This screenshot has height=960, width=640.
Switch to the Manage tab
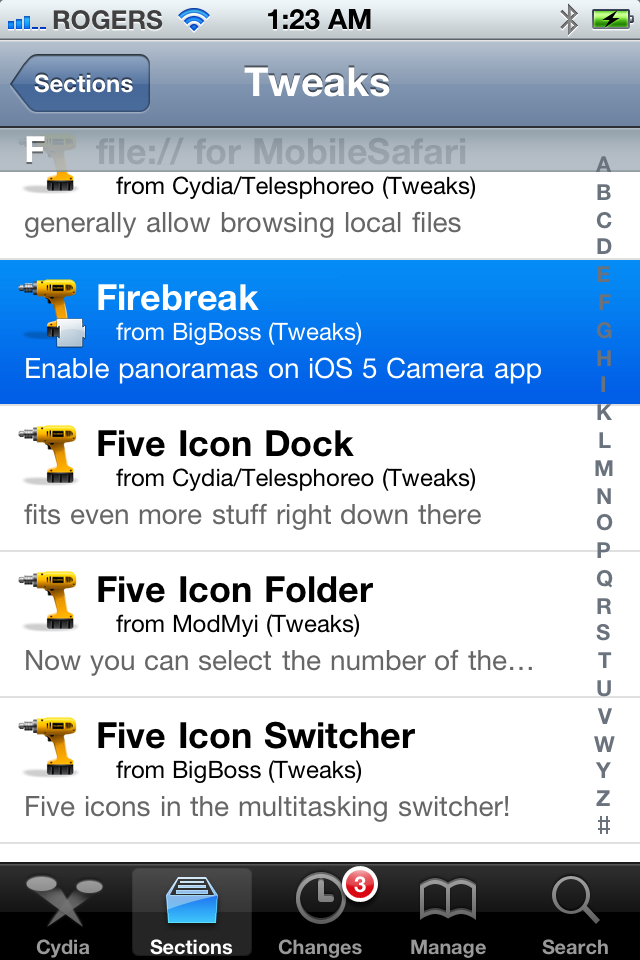[x=448, y=916]
